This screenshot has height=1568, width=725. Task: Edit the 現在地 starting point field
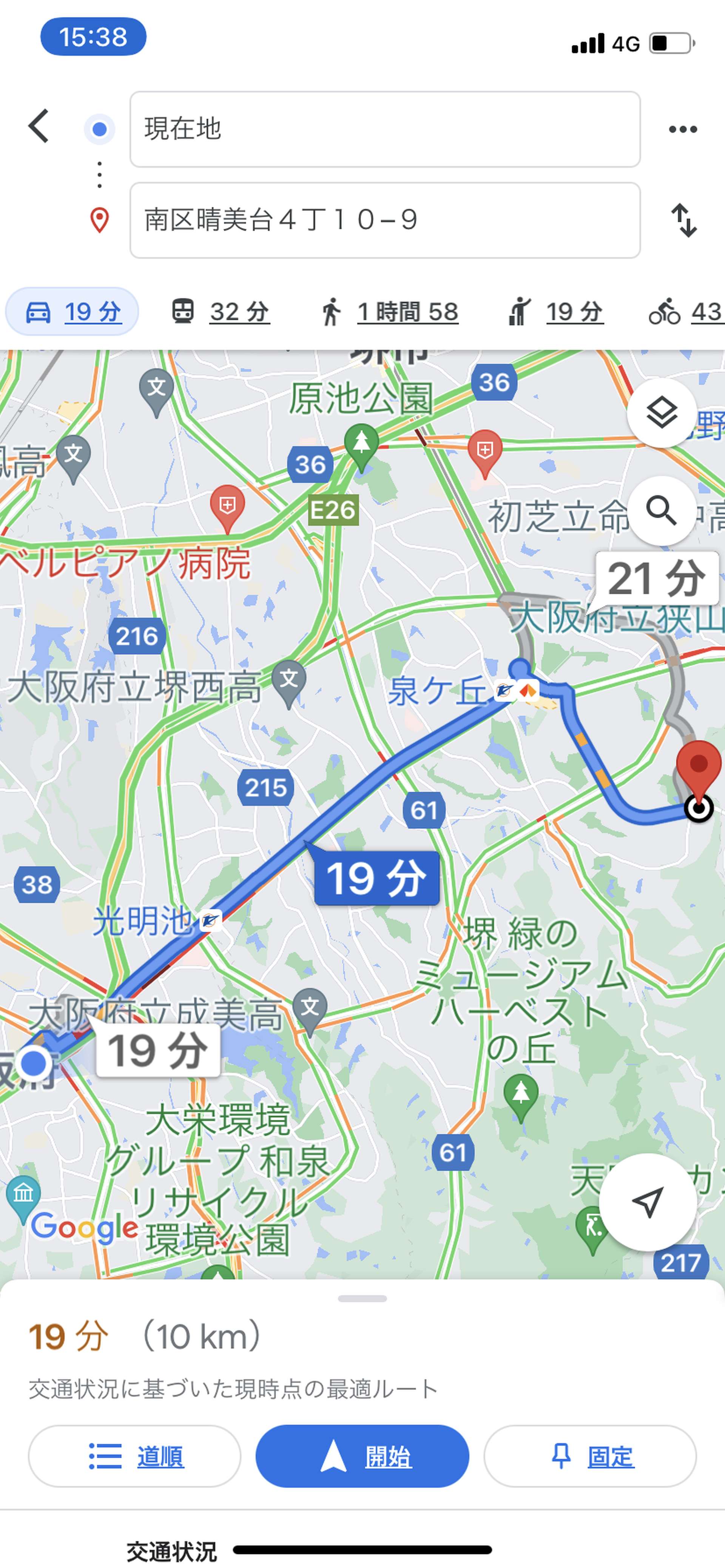384,129
